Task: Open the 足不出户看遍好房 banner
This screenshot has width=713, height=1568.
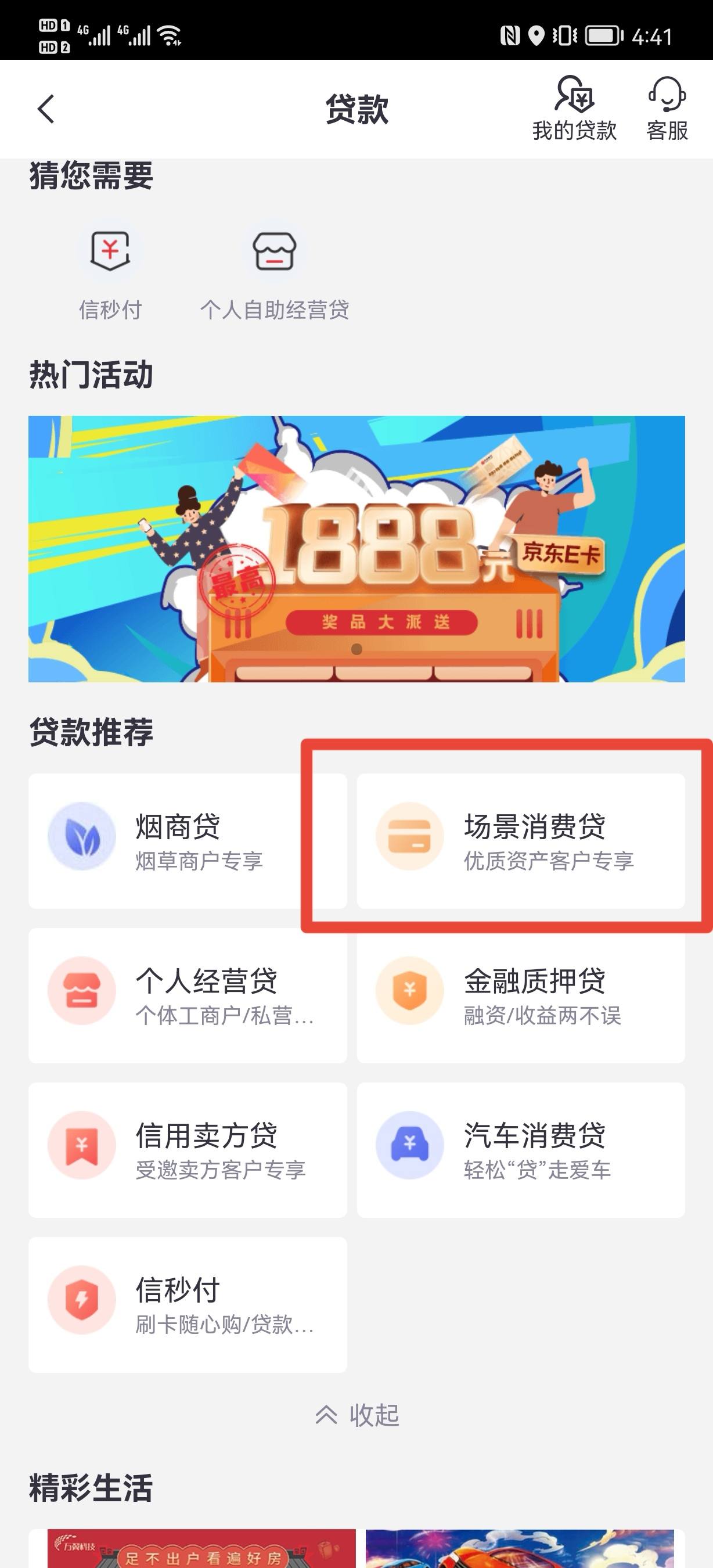Action: coord(201,1549)
